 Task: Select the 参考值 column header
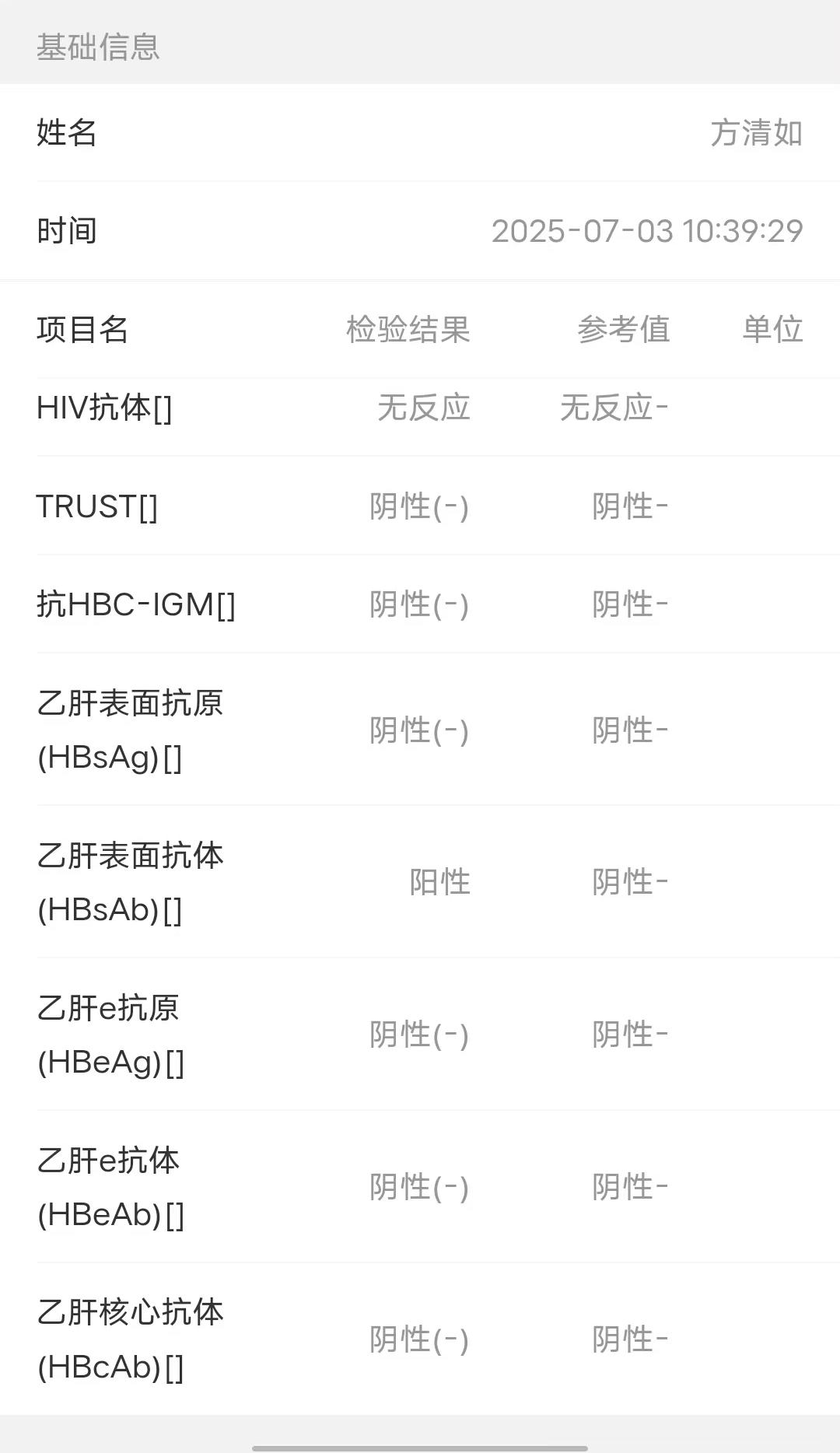click(x=624, y=330)
